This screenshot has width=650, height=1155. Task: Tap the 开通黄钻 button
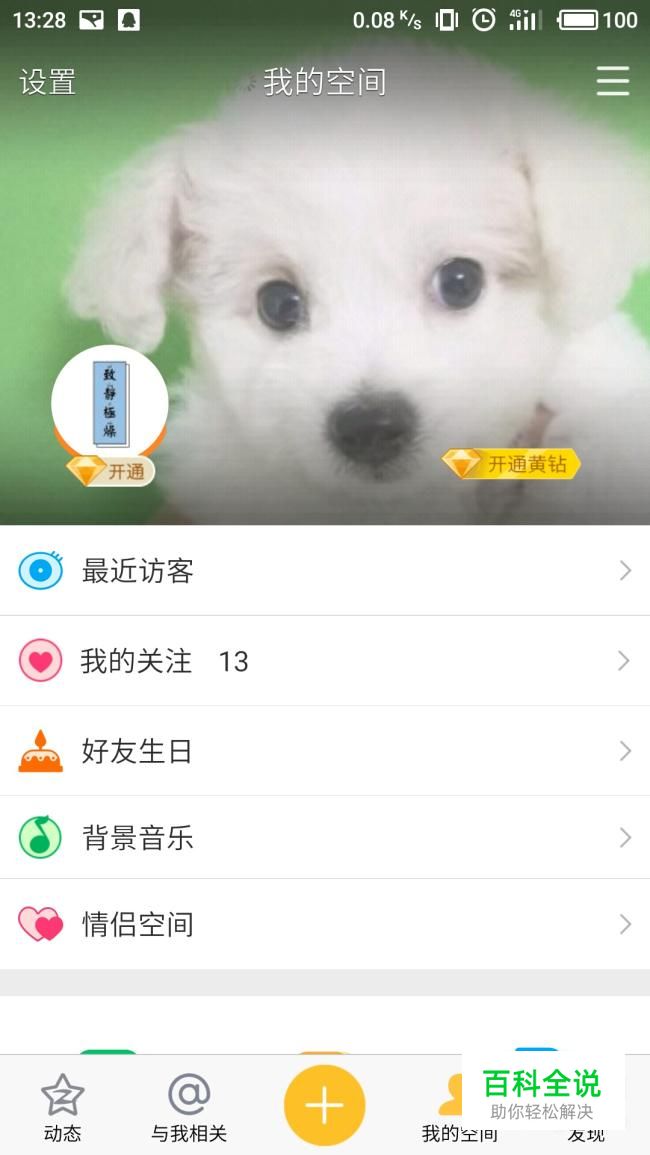511,464
